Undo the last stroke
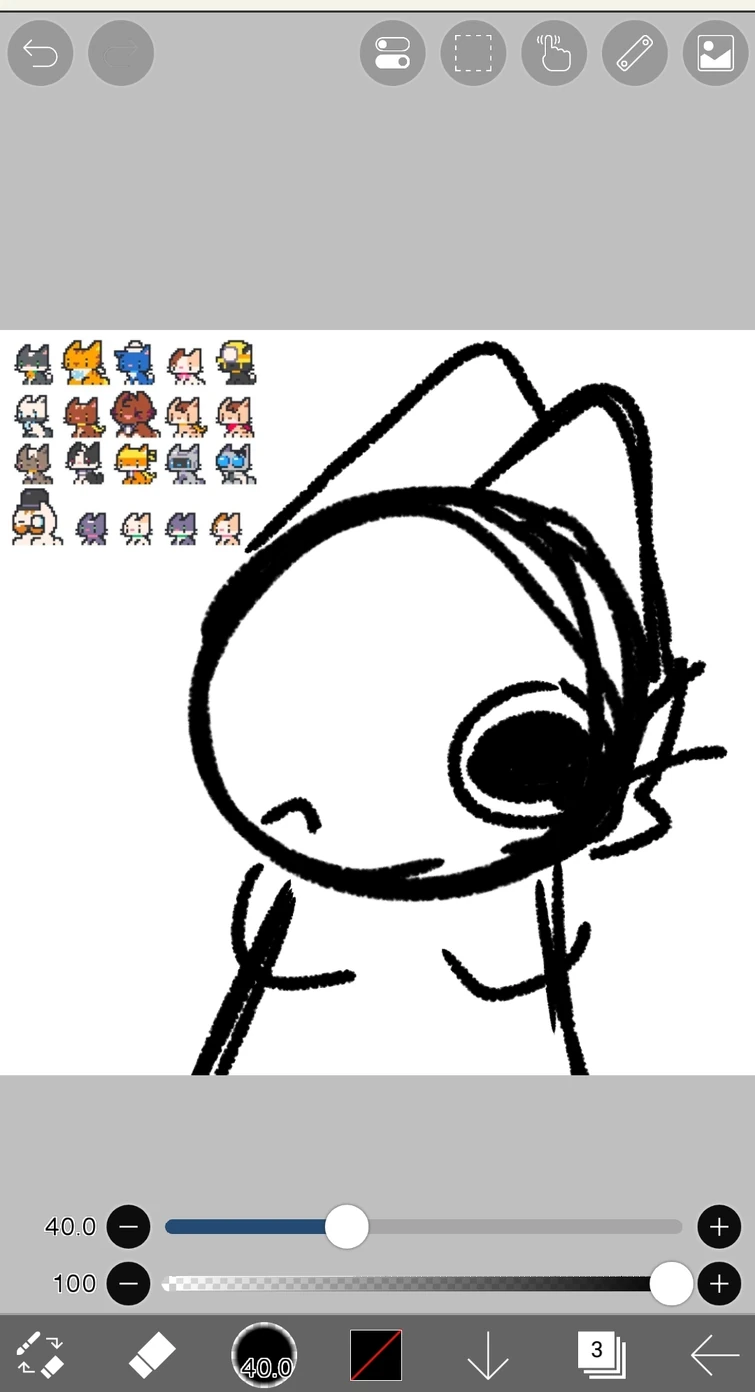Viewport: 755px width, 1392px height. 40,53
